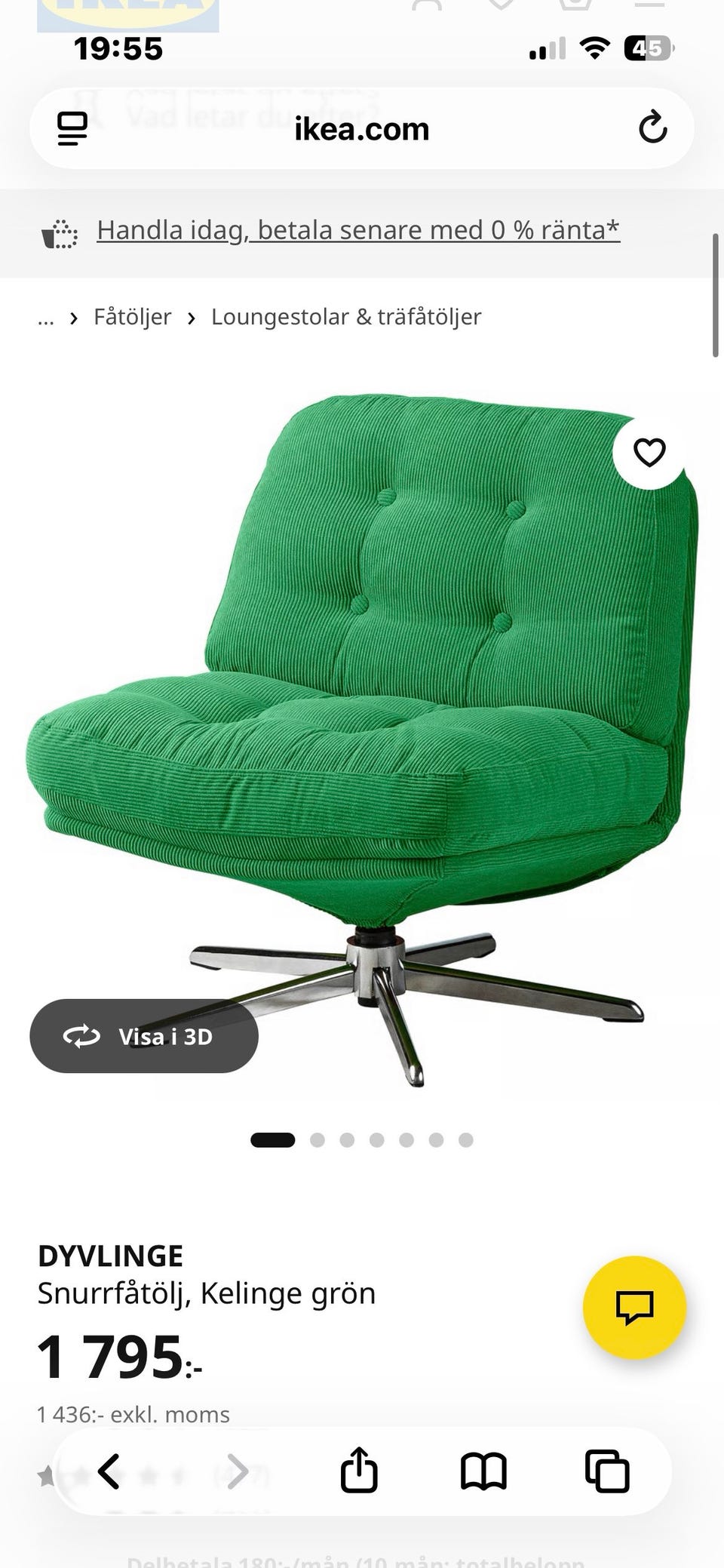This screenshot has height=1568, width=724.
Task: Jump to the second product image dot
Action: click(318, 1139)
